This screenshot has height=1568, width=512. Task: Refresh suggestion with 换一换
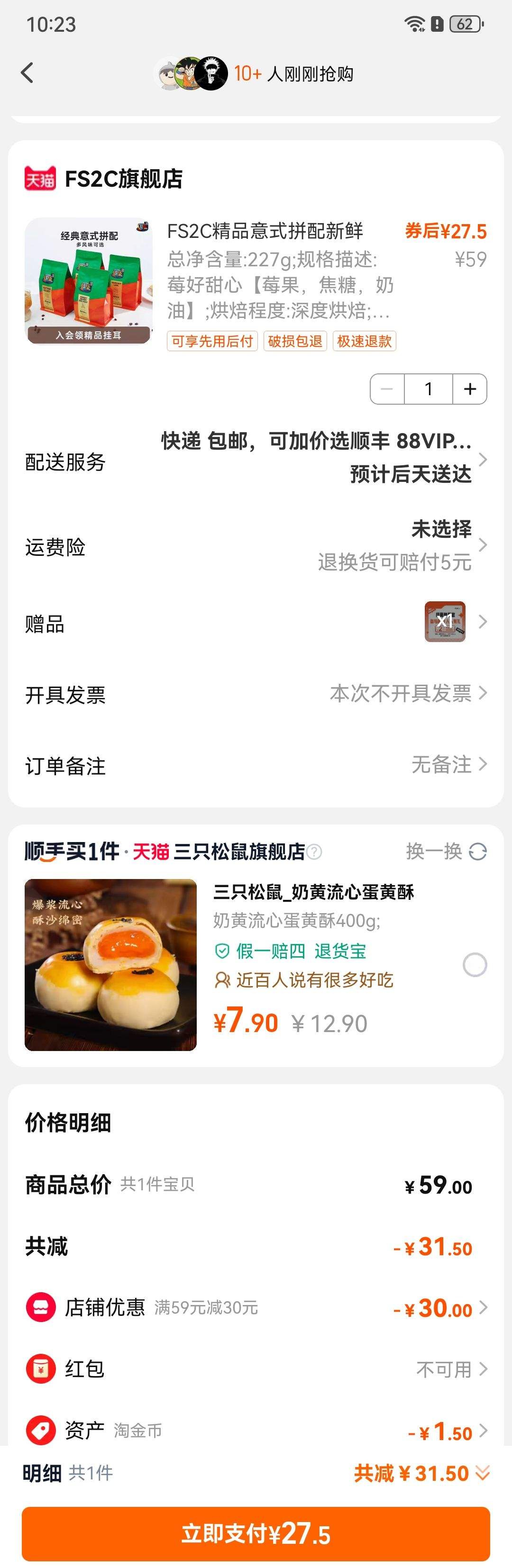pos(446,851)
